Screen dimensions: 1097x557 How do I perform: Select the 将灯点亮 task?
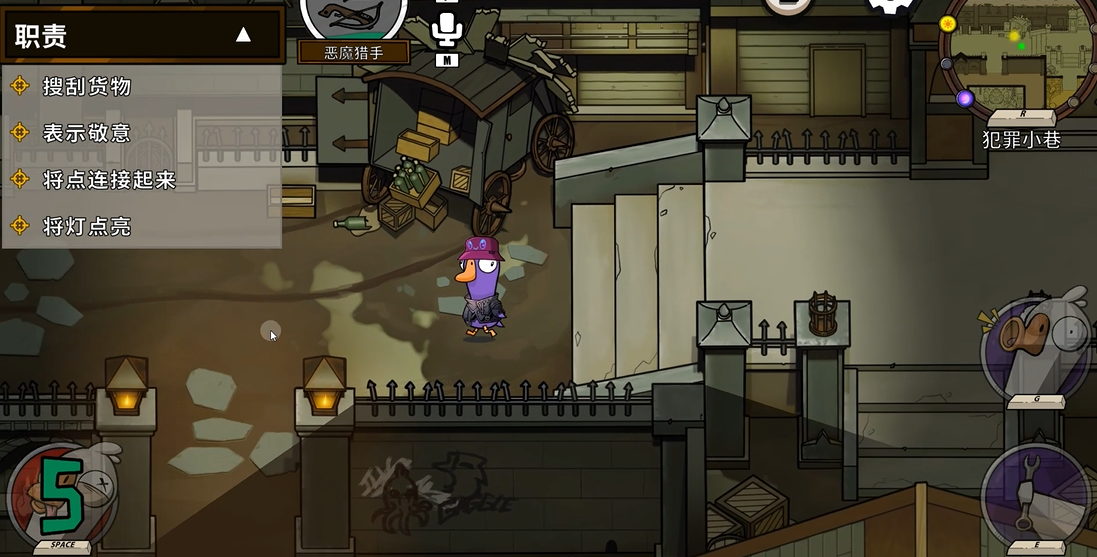87,226
